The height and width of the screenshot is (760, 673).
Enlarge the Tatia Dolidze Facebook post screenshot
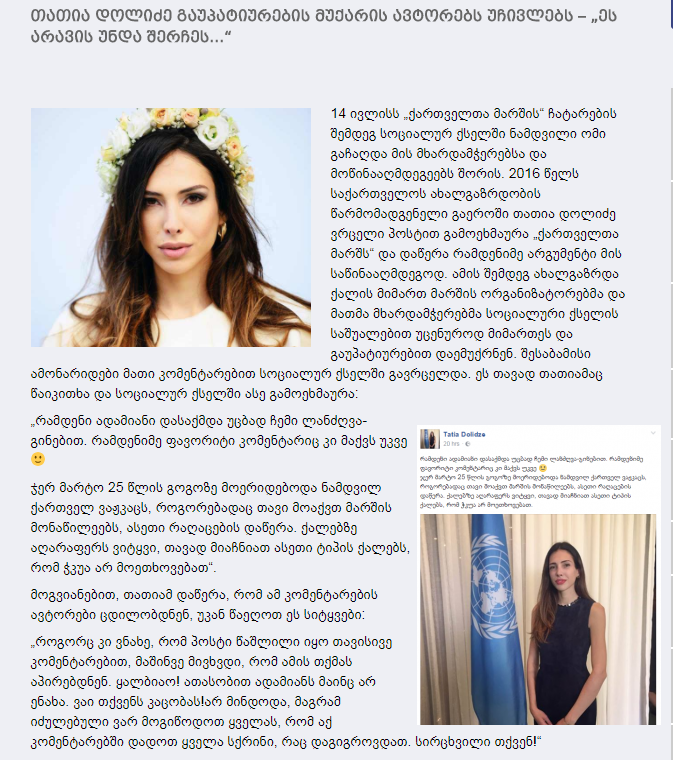tap(538, 590)
